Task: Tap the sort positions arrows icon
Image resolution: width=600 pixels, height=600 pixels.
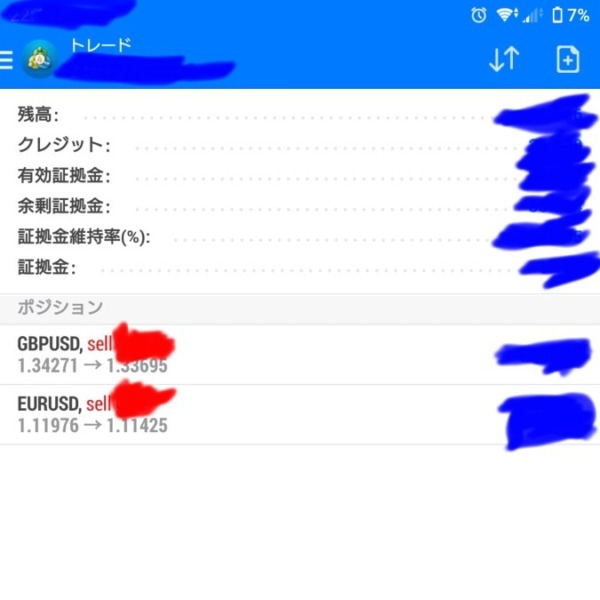Action: (503, 60)
